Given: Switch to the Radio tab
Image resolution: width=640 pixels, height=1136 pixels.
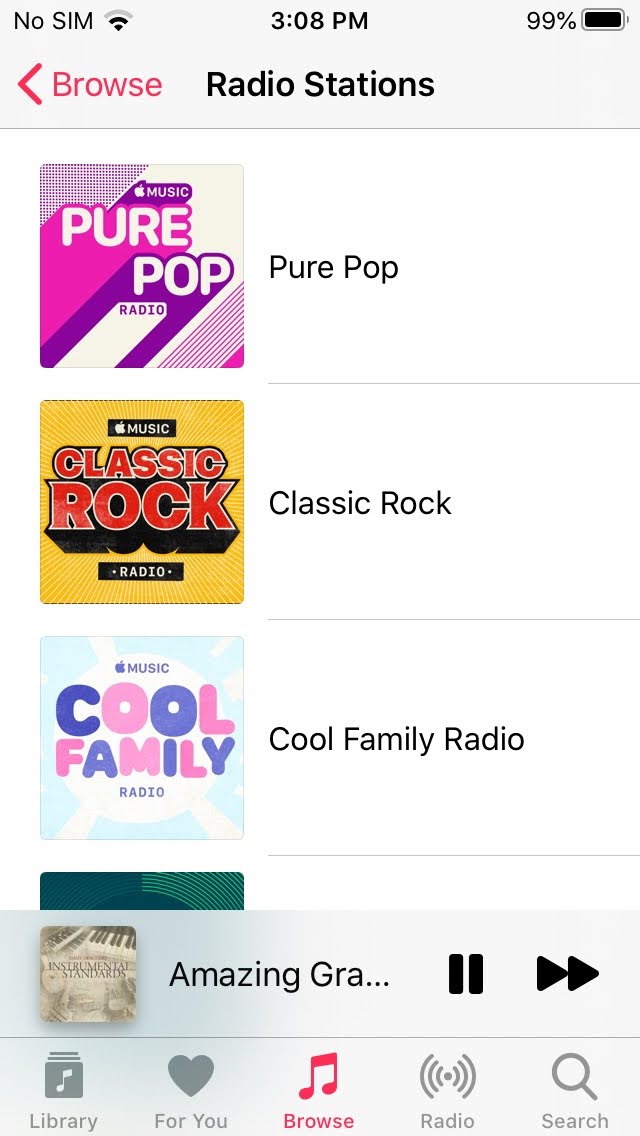Looking at the screenshot, I should tap(447, 1092).
